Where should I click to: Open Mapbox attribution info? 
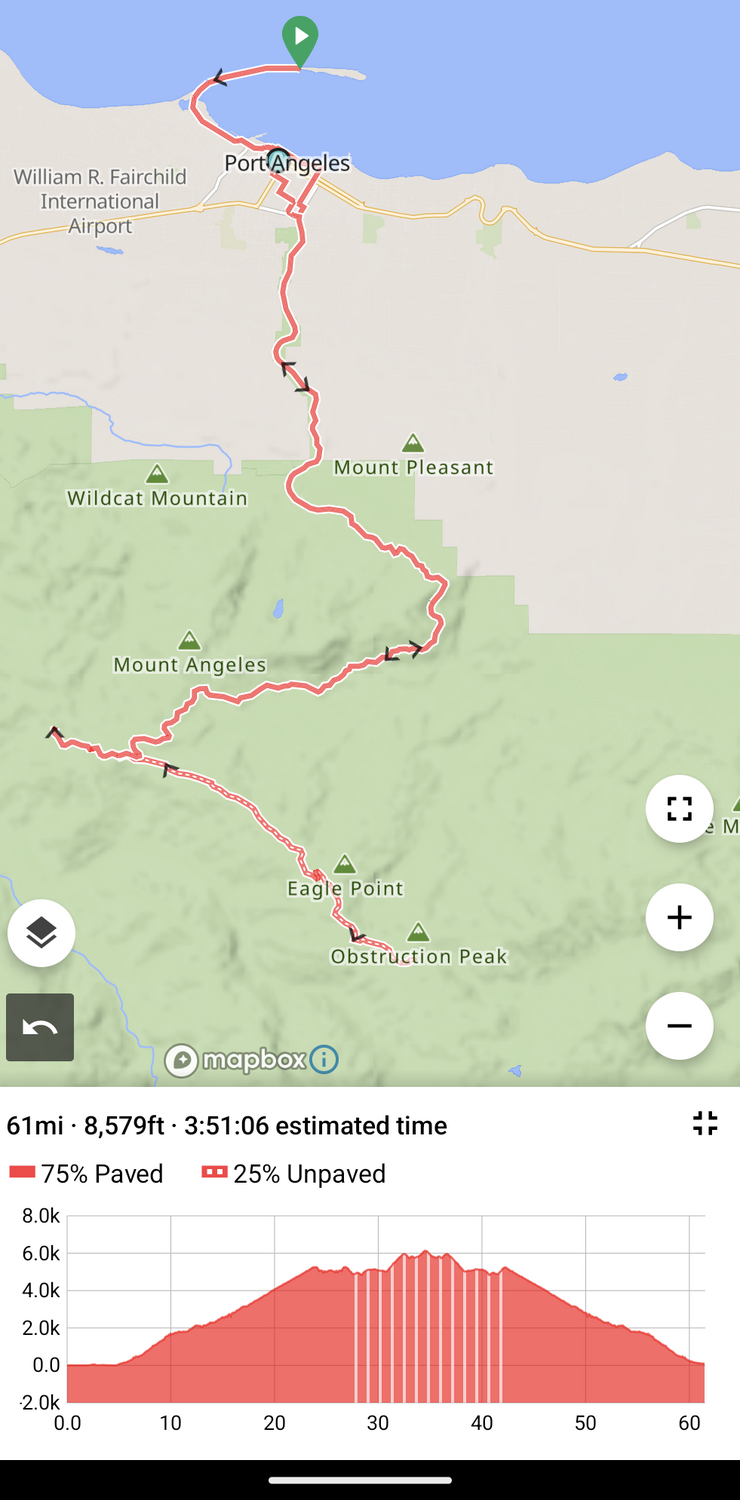324,1059
